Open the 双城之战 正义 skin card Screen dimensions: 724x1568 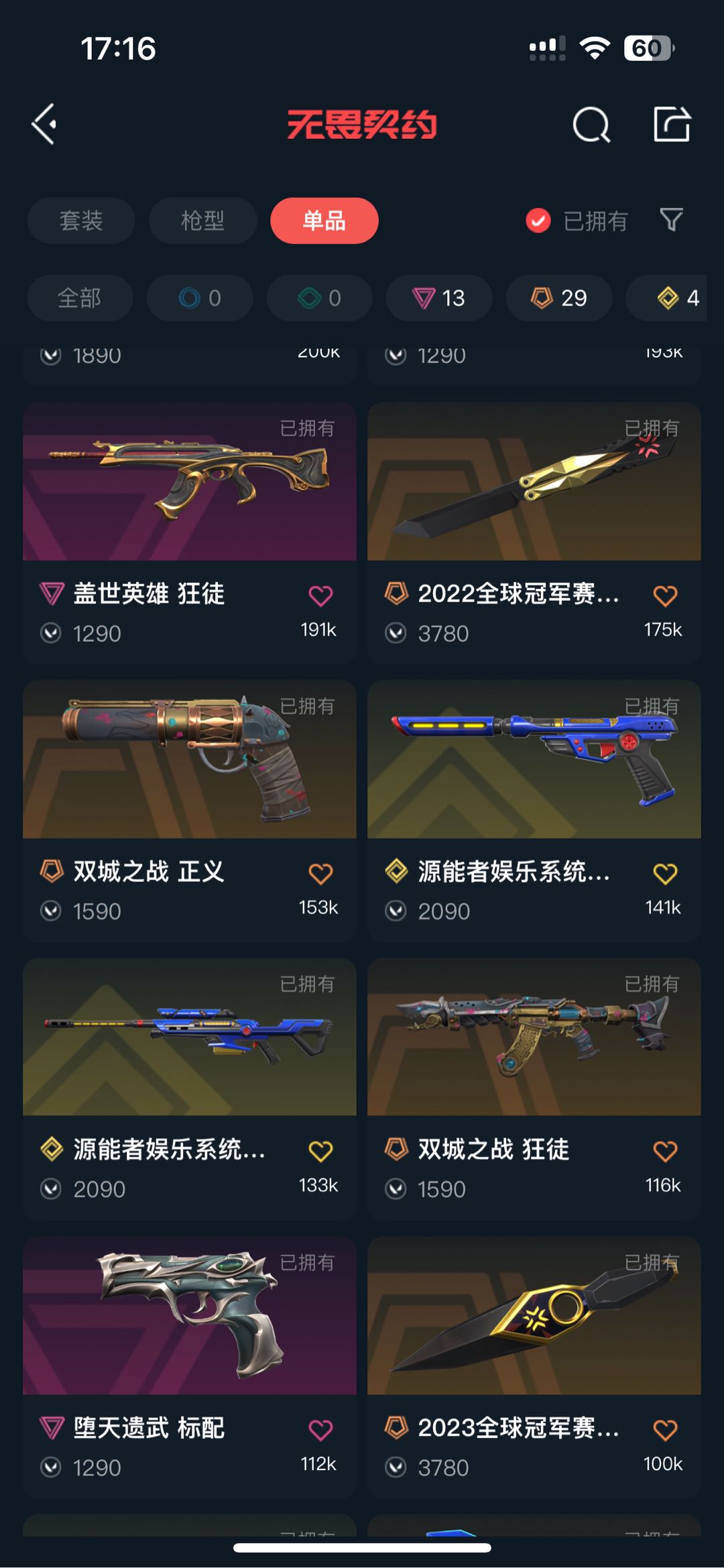pos(190,811)
